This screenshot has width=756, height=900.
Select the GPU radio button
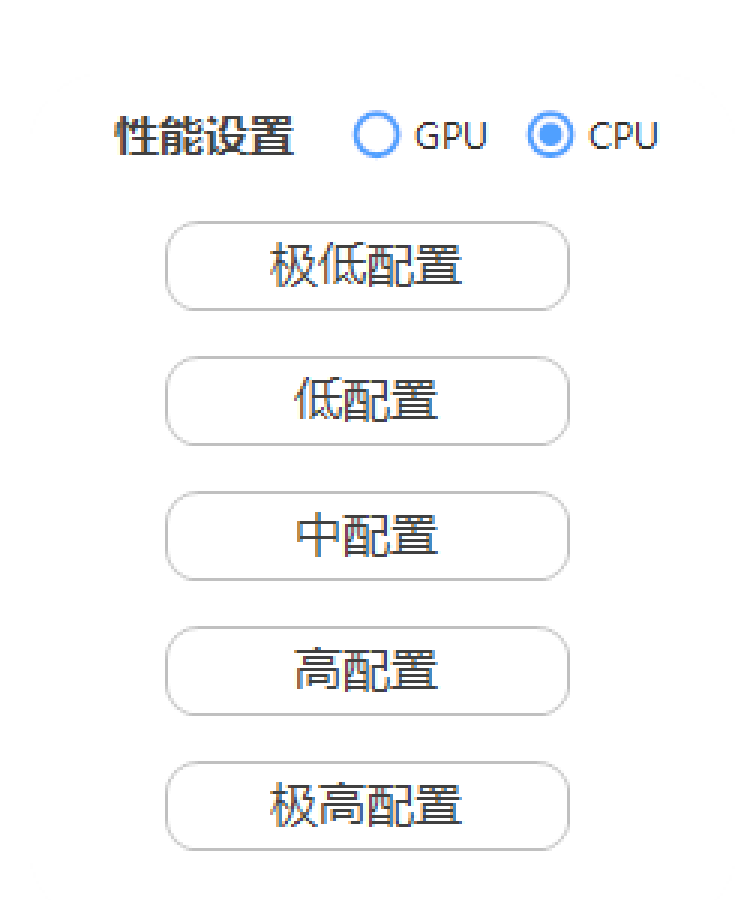click(377, 135)
